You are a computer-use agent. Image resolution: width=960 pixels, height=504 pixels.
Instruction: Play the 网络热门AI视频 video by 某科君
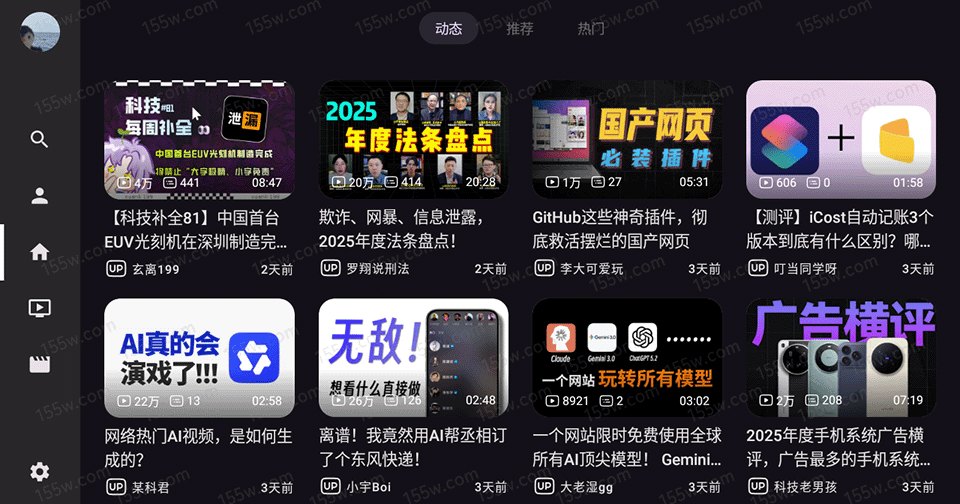click(x=199, y=358)
